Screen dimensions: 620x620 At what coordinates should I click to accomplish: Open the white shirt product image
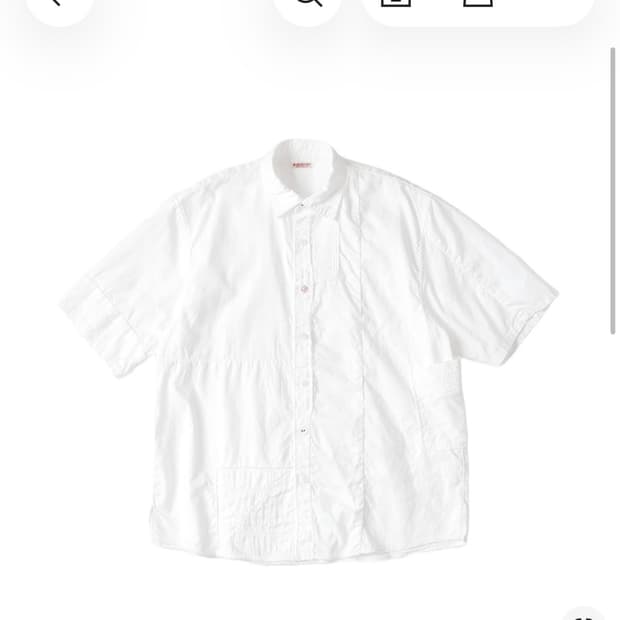click(x=309, y=350)
